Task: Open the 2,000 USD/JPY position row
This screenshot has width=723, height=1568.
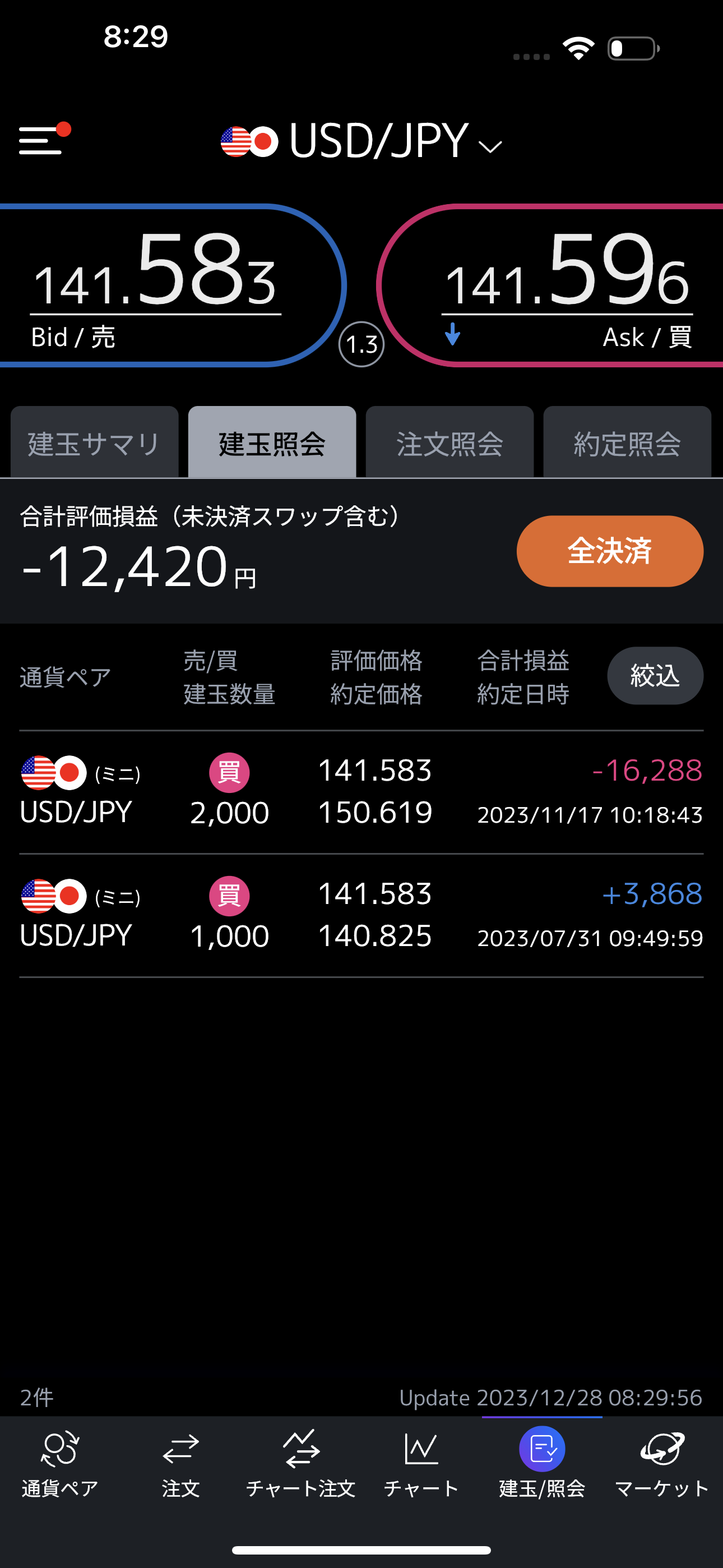Action: point(361,792)
